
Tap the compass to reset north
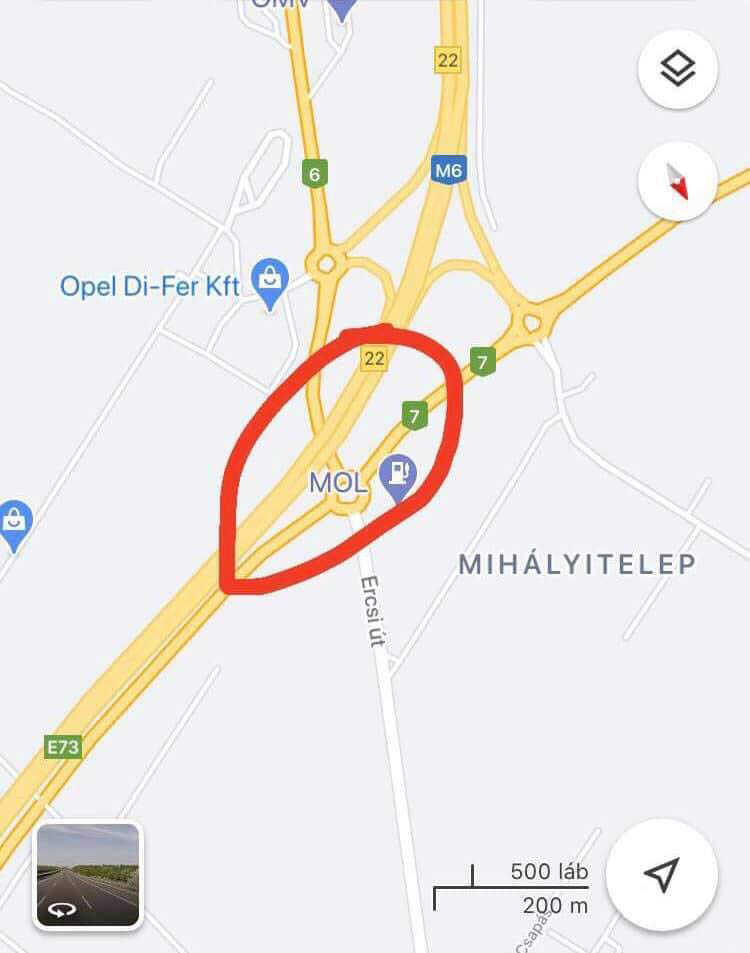pyautogui.click(x=678, y=182)
